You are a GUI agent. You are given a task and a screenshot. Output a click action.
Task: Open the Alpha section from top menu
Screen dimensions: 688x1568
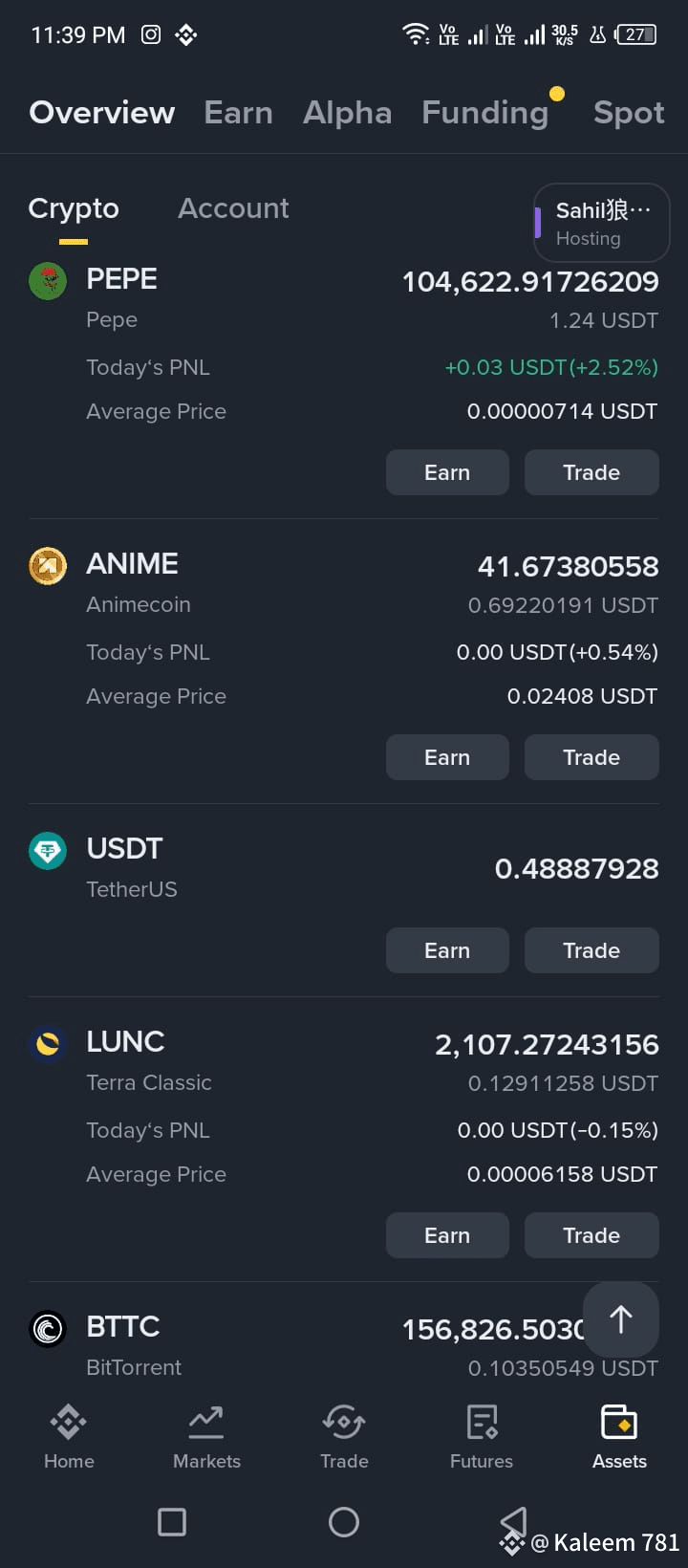(x=348, y=112)
